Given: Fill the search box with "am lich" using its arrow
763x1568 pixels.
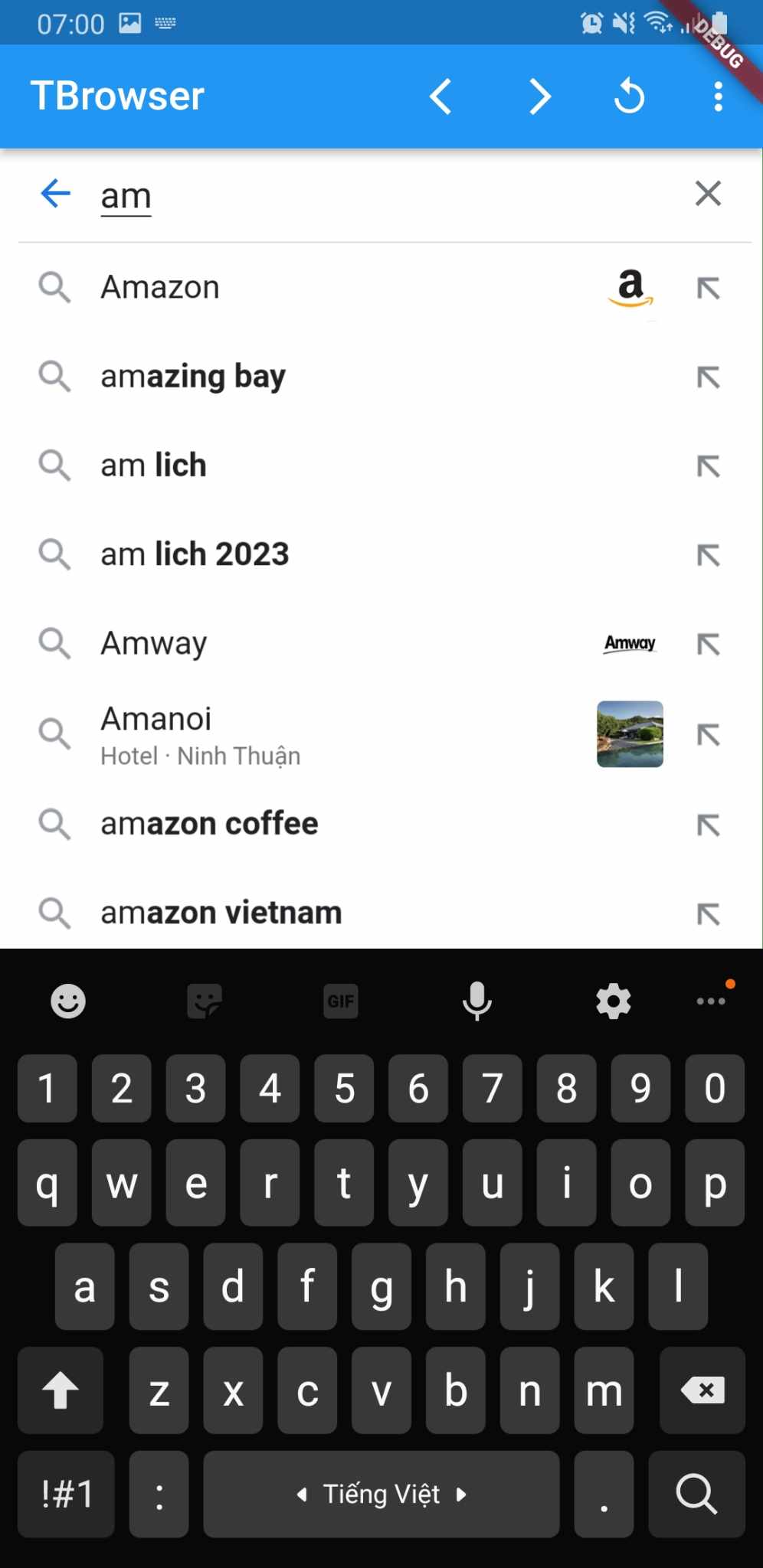Looking at the screenshot, I should click(x=709, y=466).
